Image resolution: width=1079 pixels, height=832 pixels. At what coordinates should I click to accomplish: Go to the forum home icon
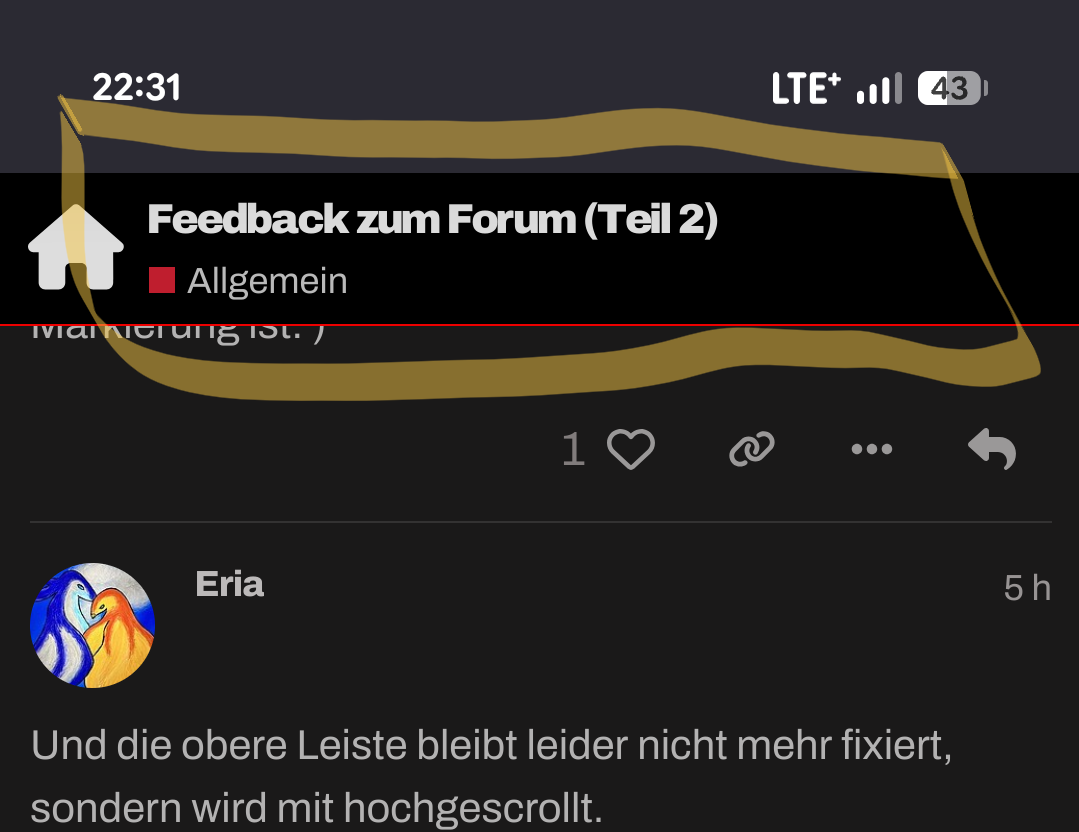[76, 247]
